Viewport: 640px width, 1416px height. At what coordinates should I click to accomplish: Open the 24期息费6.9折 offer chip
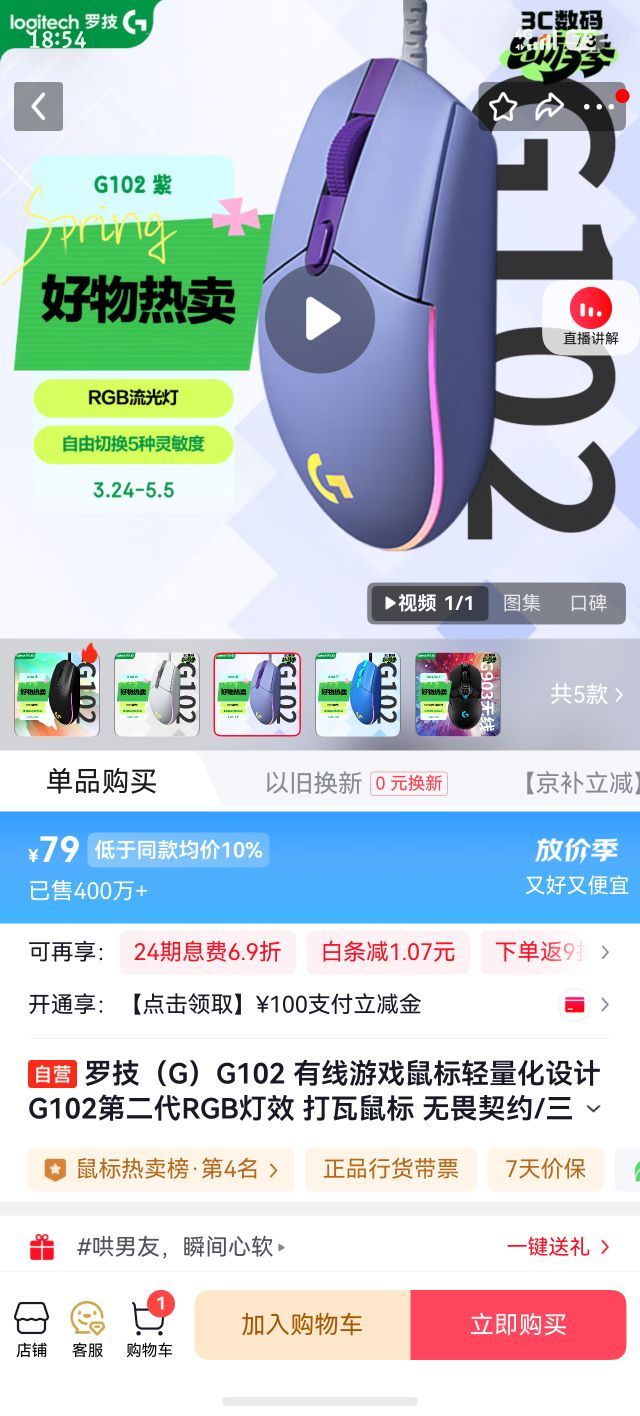207,952
